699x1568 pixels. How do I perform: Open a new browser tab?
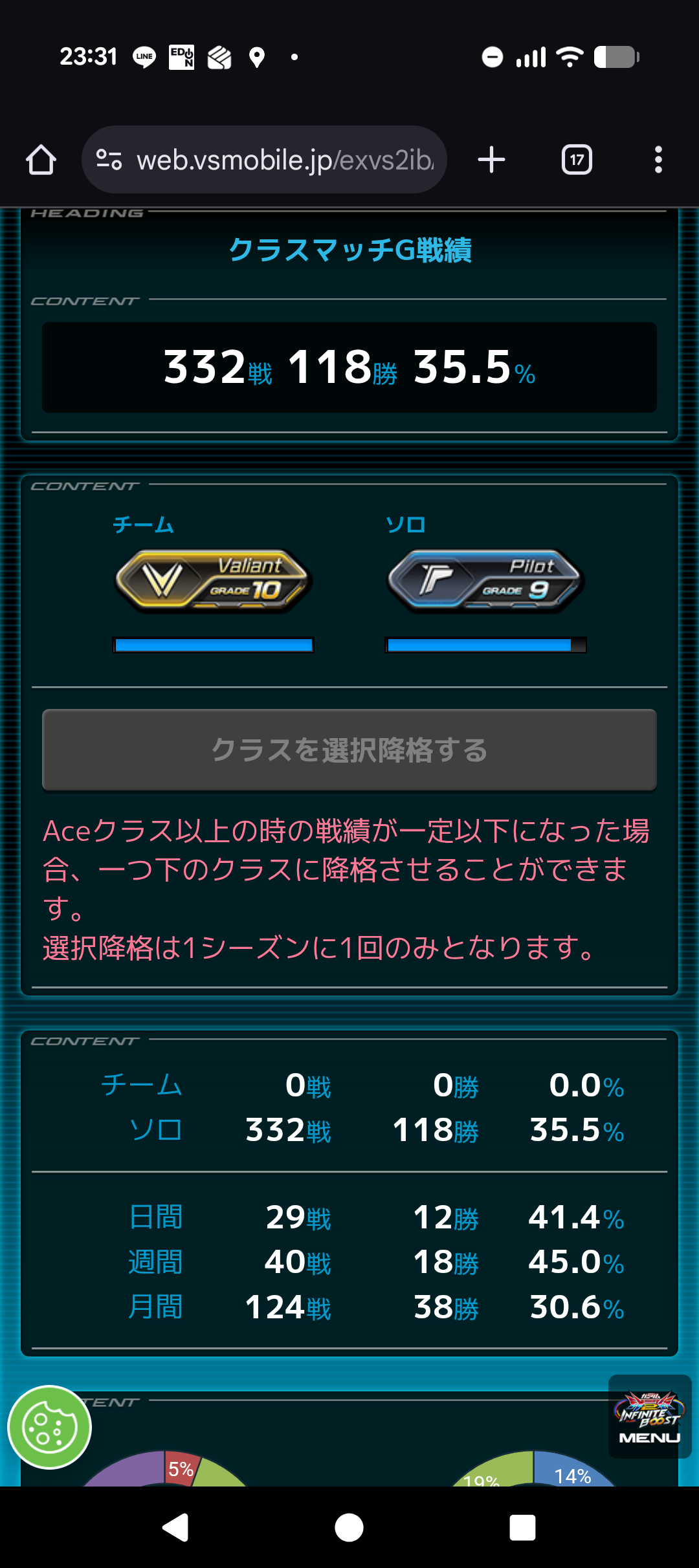[491, 160]
